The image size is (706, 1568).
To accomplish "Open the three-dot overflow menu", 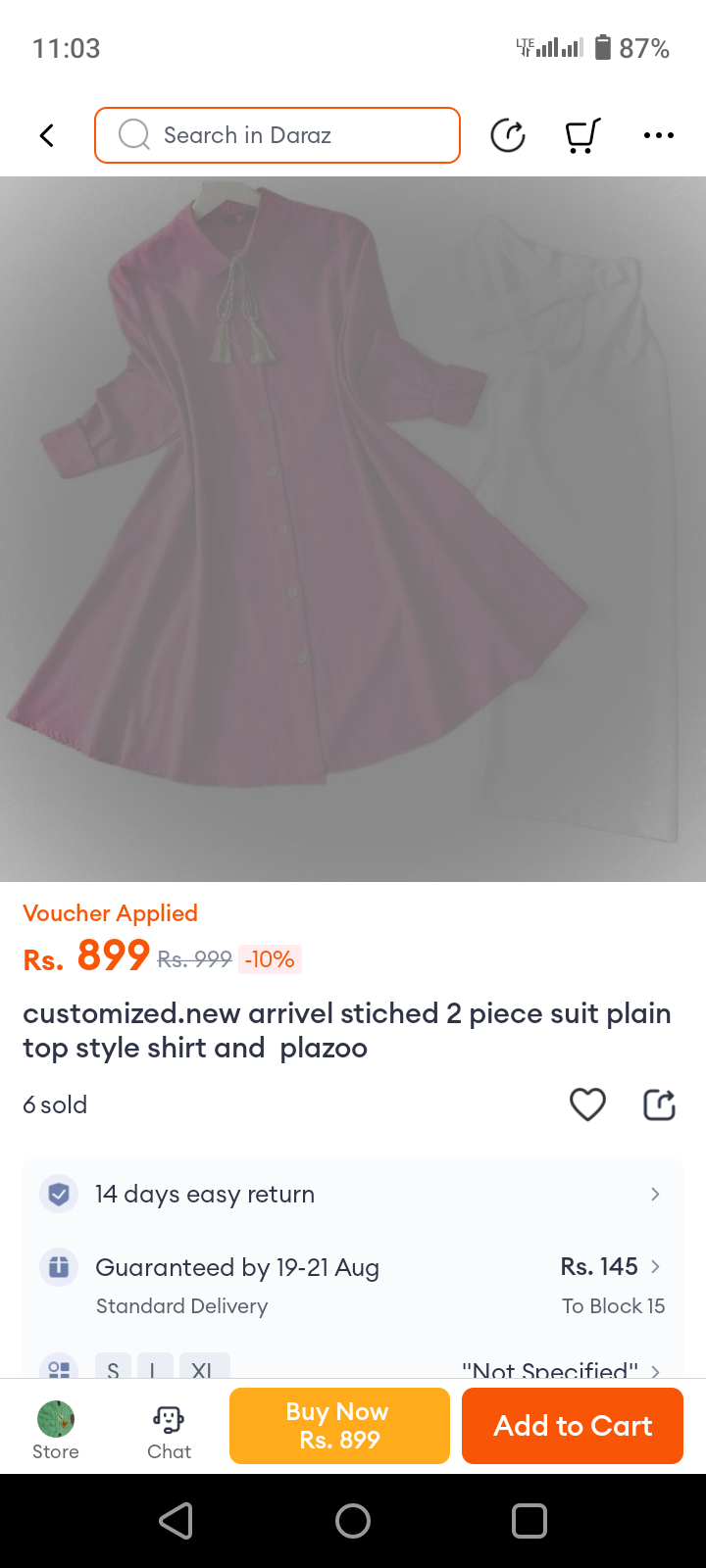I will (x=658, y=135).
